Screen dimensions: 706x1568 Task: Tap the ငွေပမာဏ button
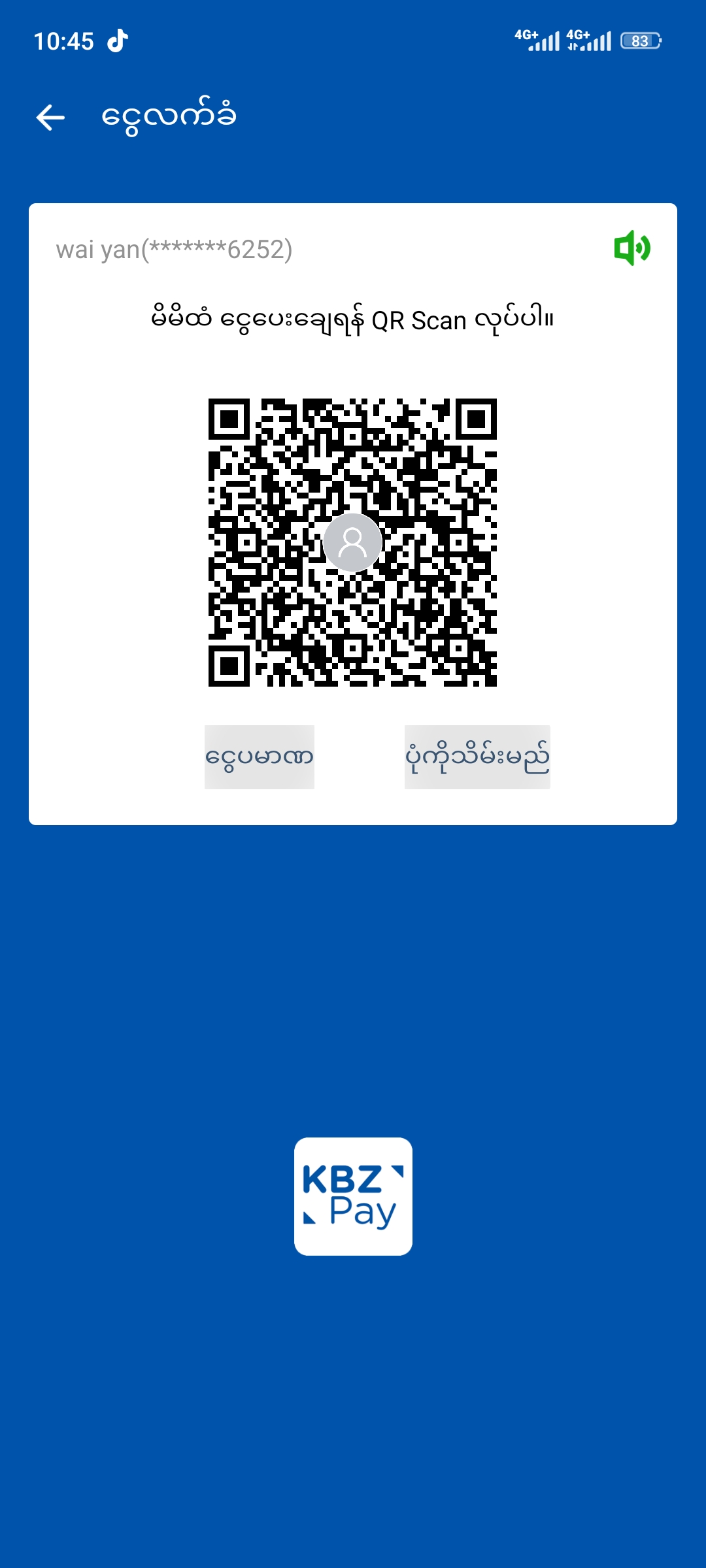(x=260, y=757)
